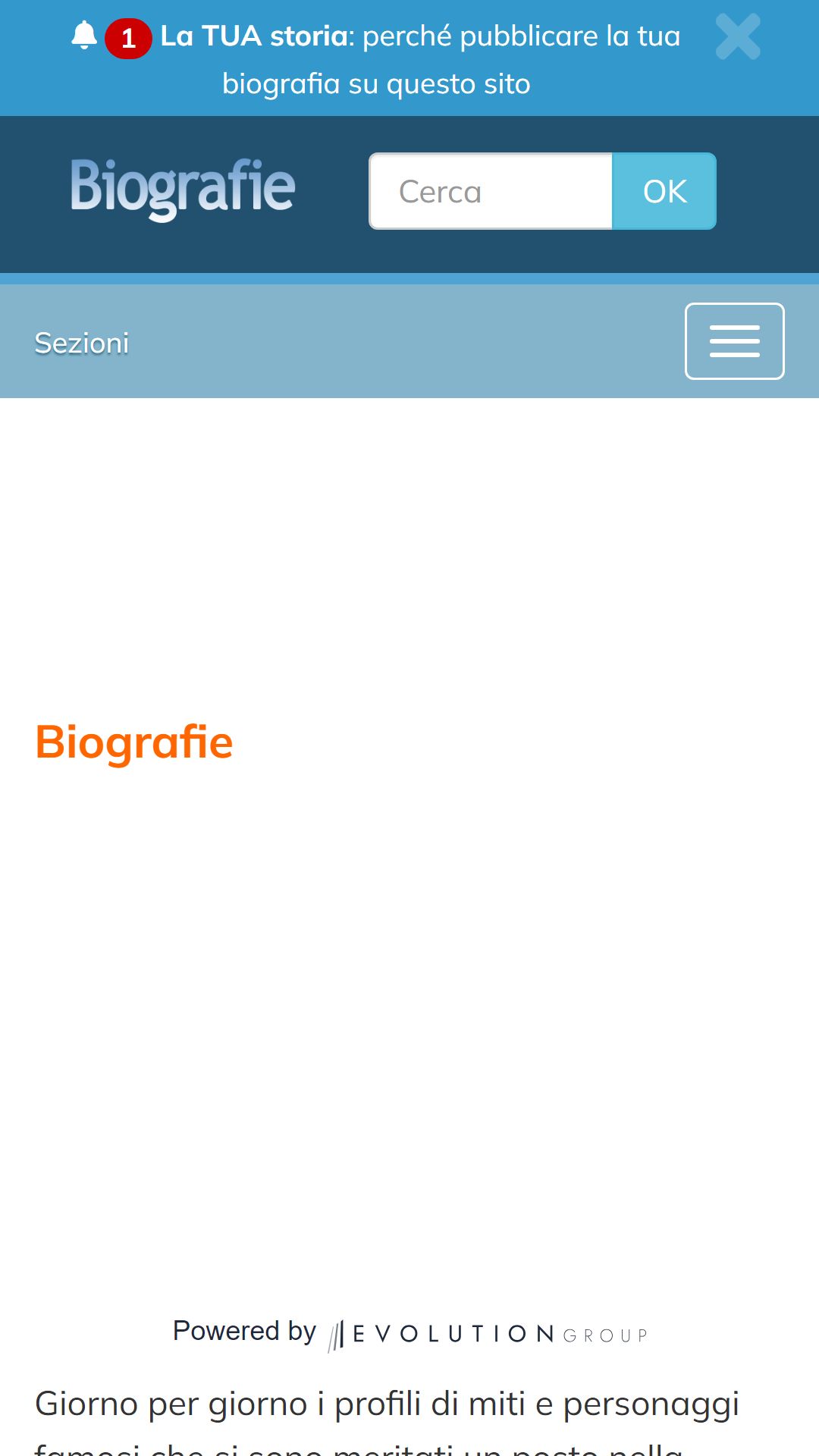Open the La TUA storia banner link
Viewport: 819px width, 1456px height.
point(420,59)
